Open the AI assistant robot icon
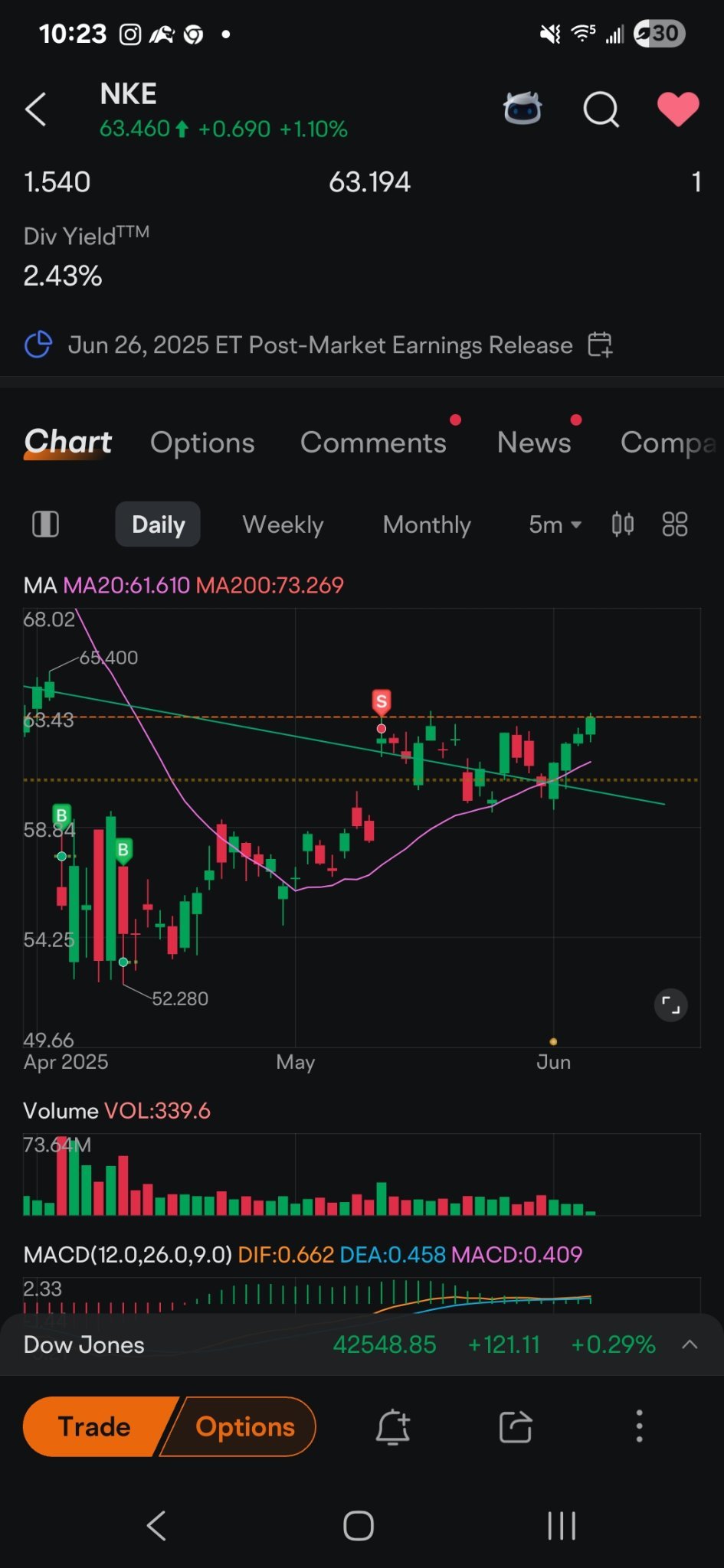This screenshot has width=724, height=1568. (523, 109)
